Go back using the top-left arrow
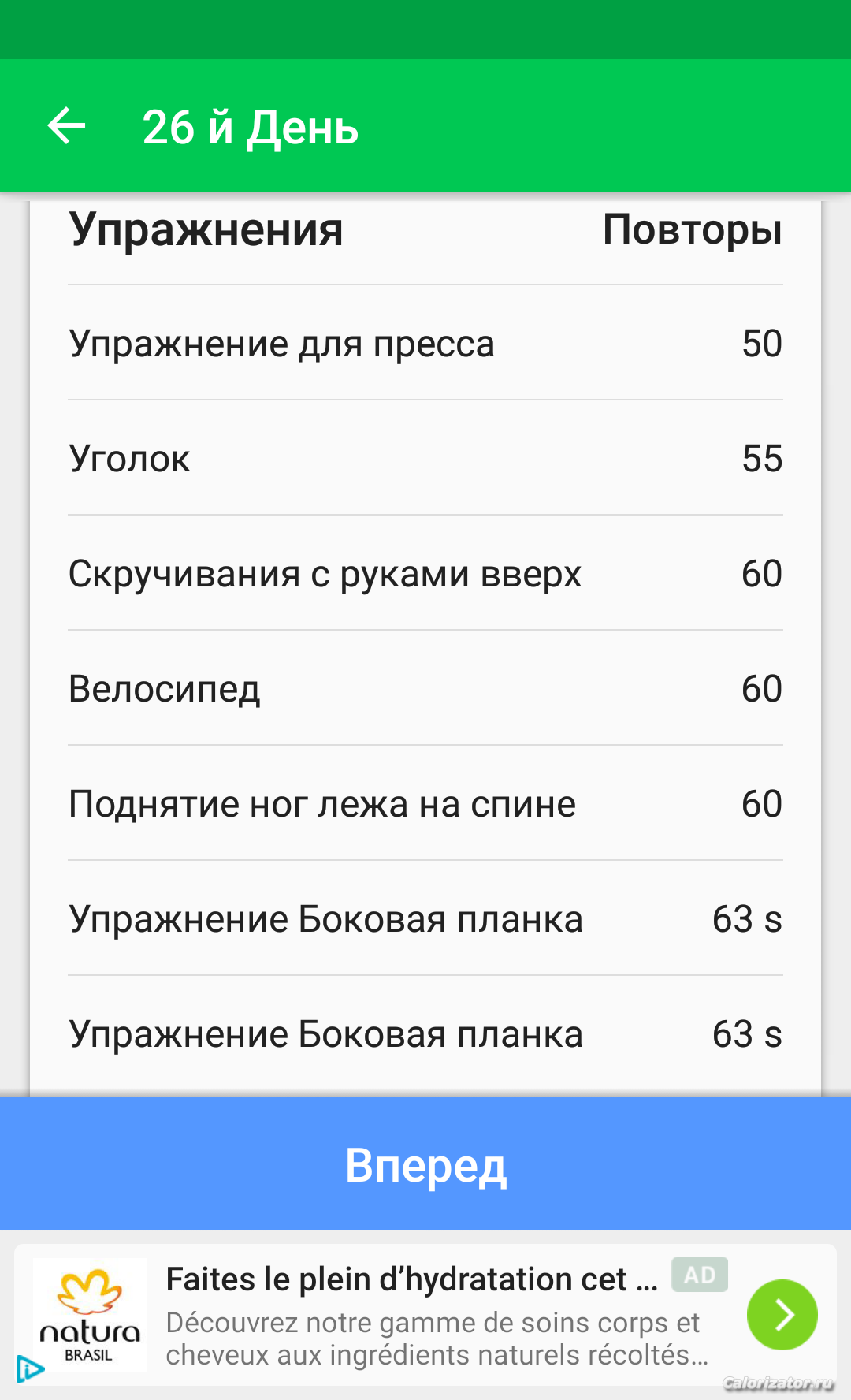 [x=66, y=126]
